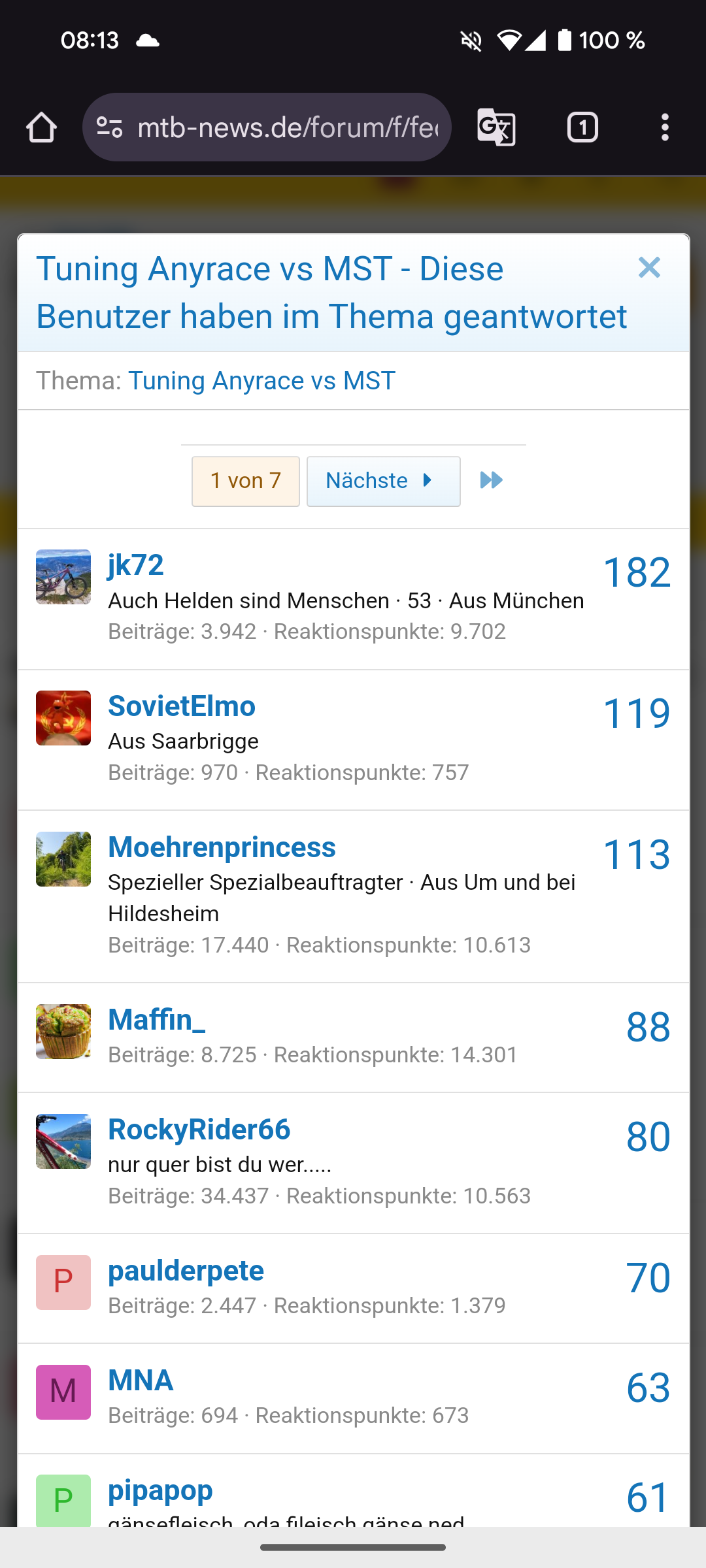Show SovietElmo's 119 posts in this thread
Image resolution: width=706 pixels, height=1568 pixels.
(636, 713)
